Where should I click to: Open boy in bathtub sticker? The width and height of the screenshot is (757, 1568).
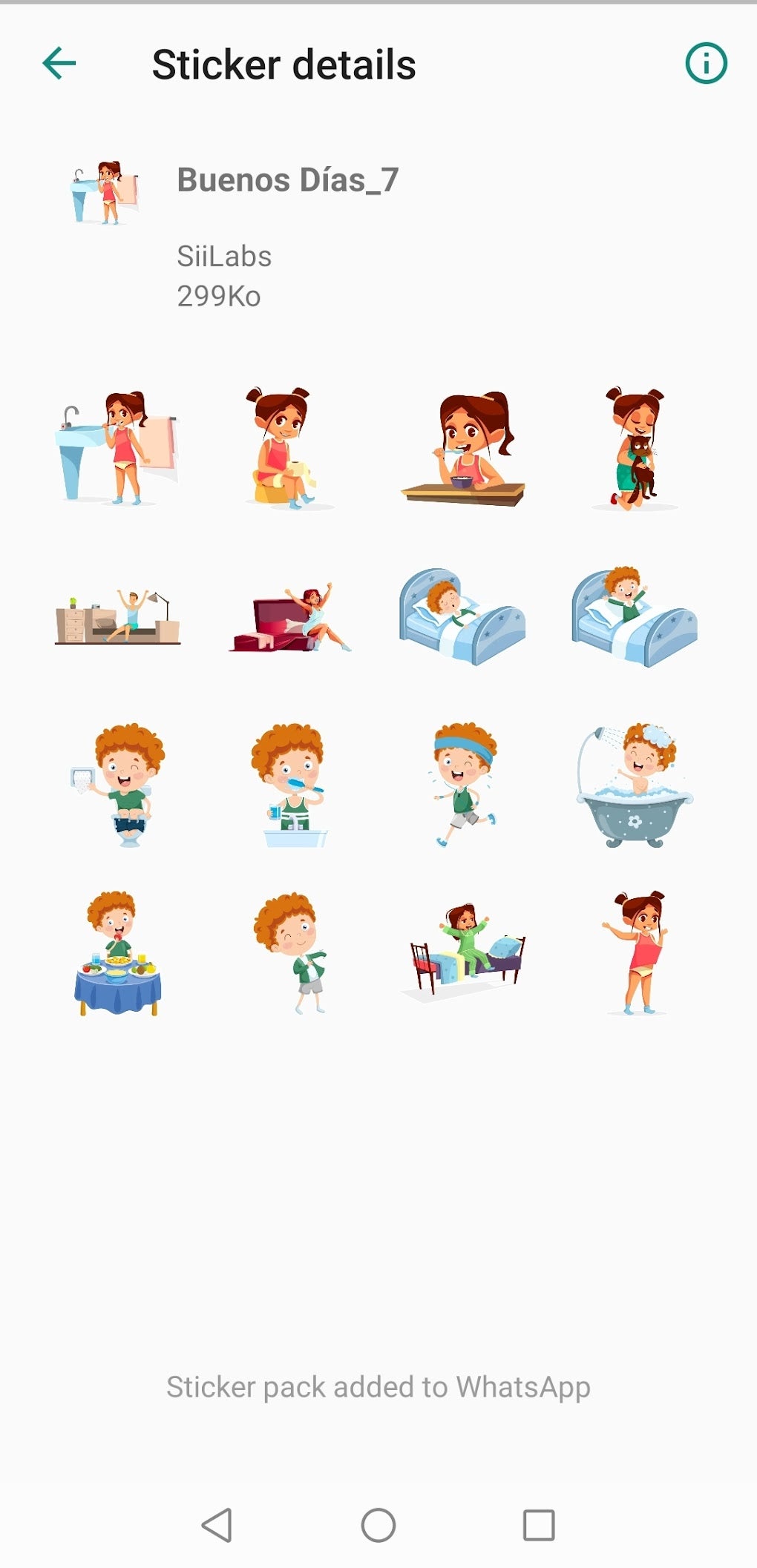635,785
